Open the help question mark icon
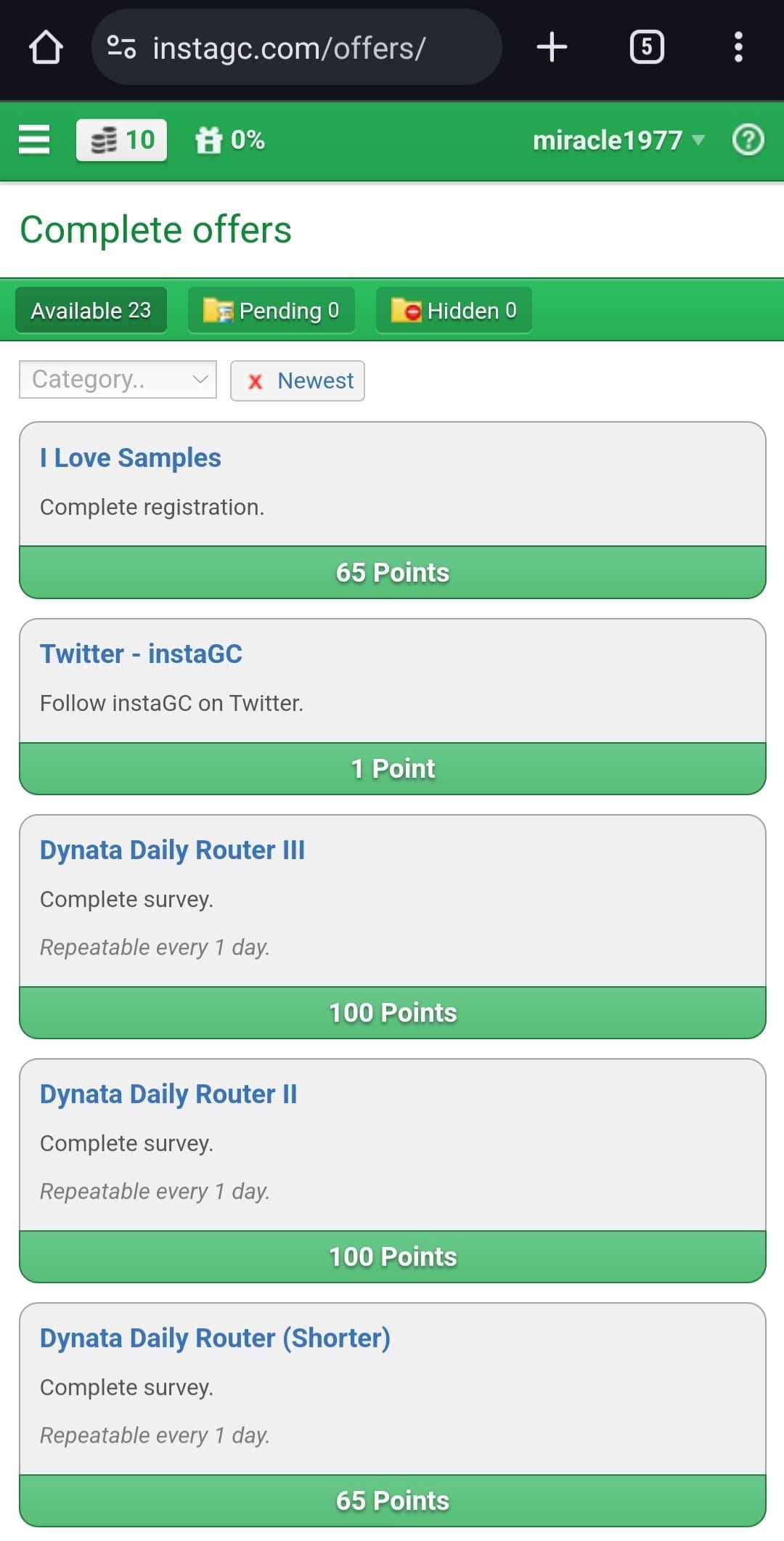Viewport: 784px width, 1541px height. 748,140
